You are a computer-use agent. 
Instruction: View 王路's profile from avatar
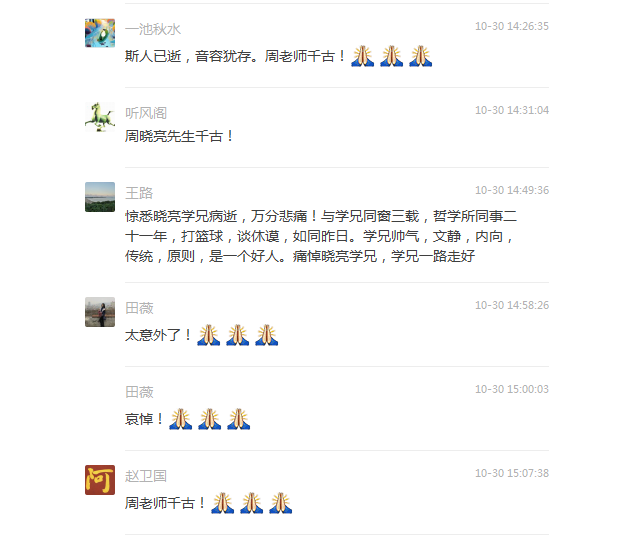[x=100, y=197]
